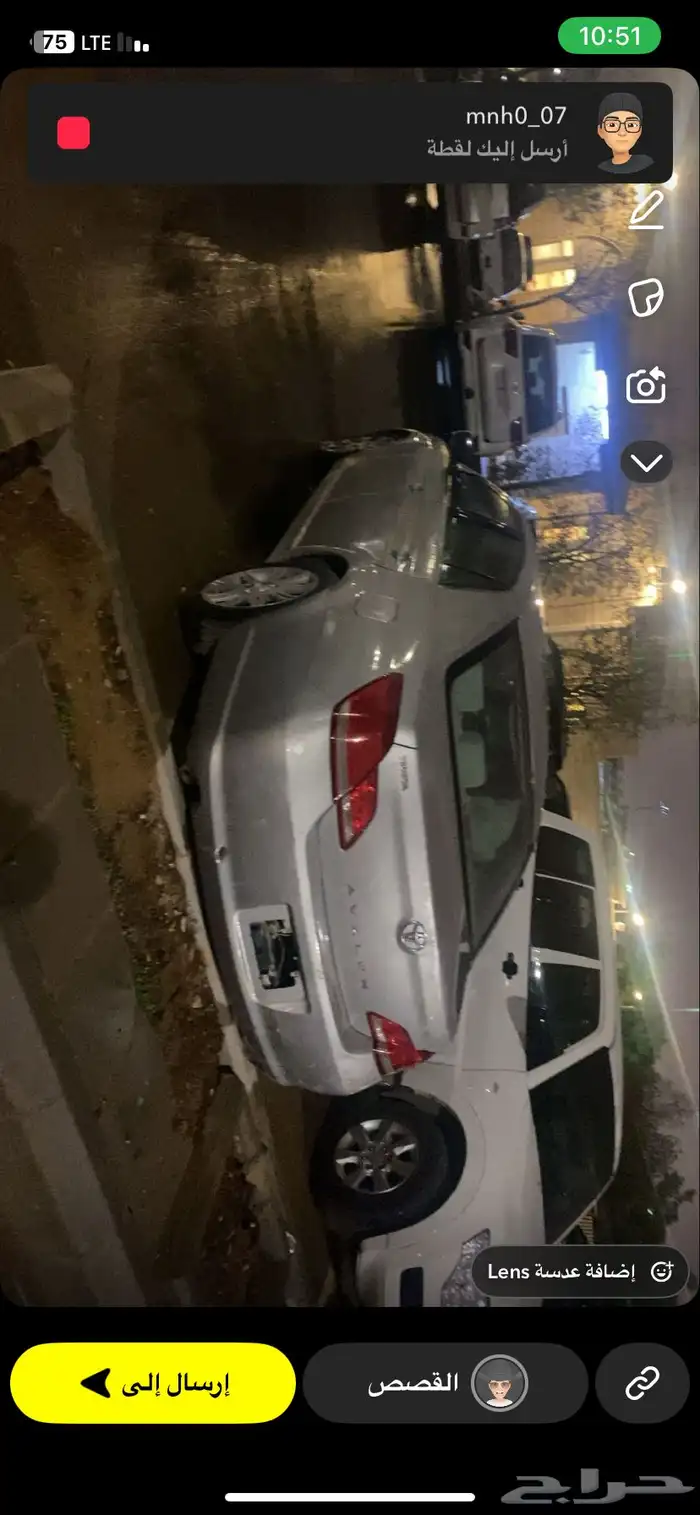Expand more editing tools chevron
This screenshot has height=1515, width=700.
[x=647, y=462]
